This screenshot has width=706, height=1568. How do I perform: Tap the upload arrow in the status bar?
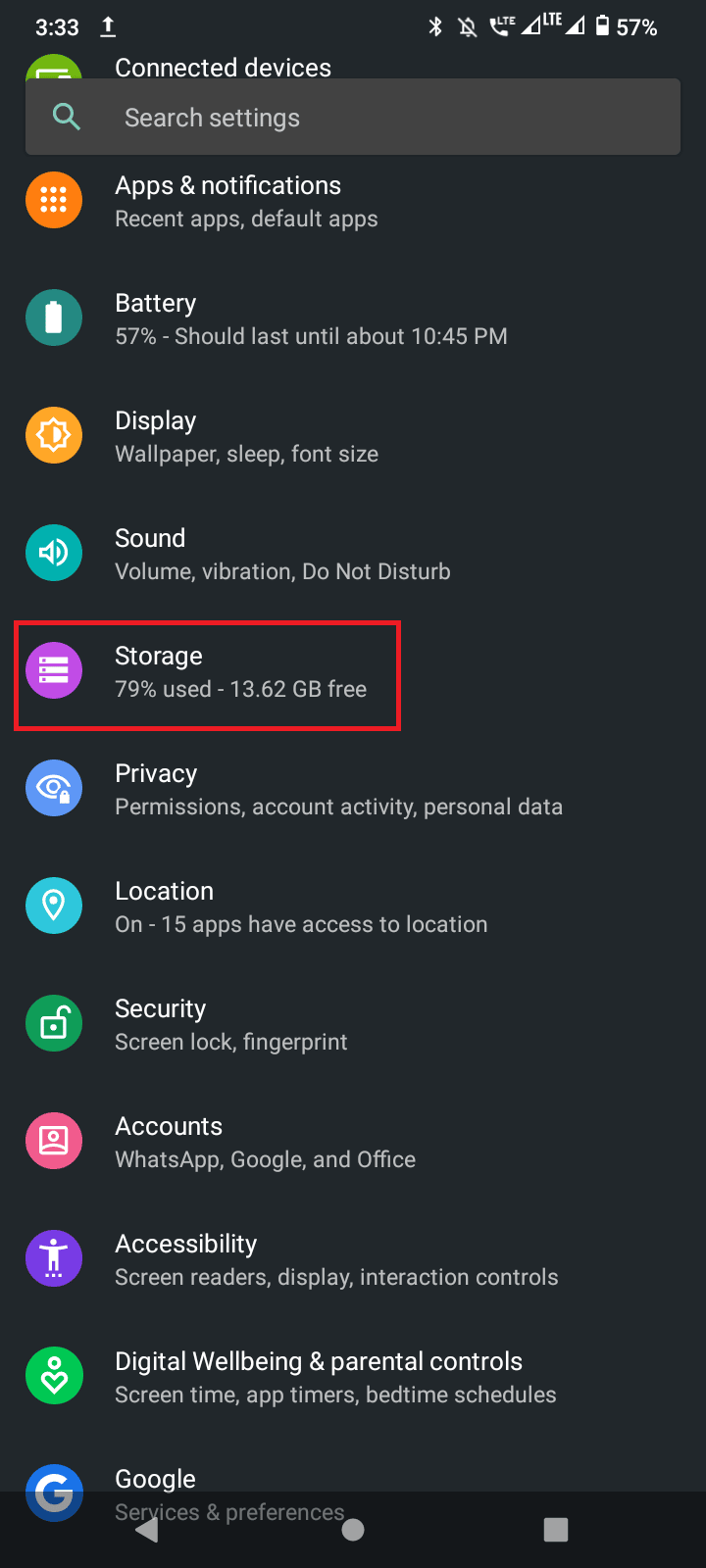tap(108, 27)
